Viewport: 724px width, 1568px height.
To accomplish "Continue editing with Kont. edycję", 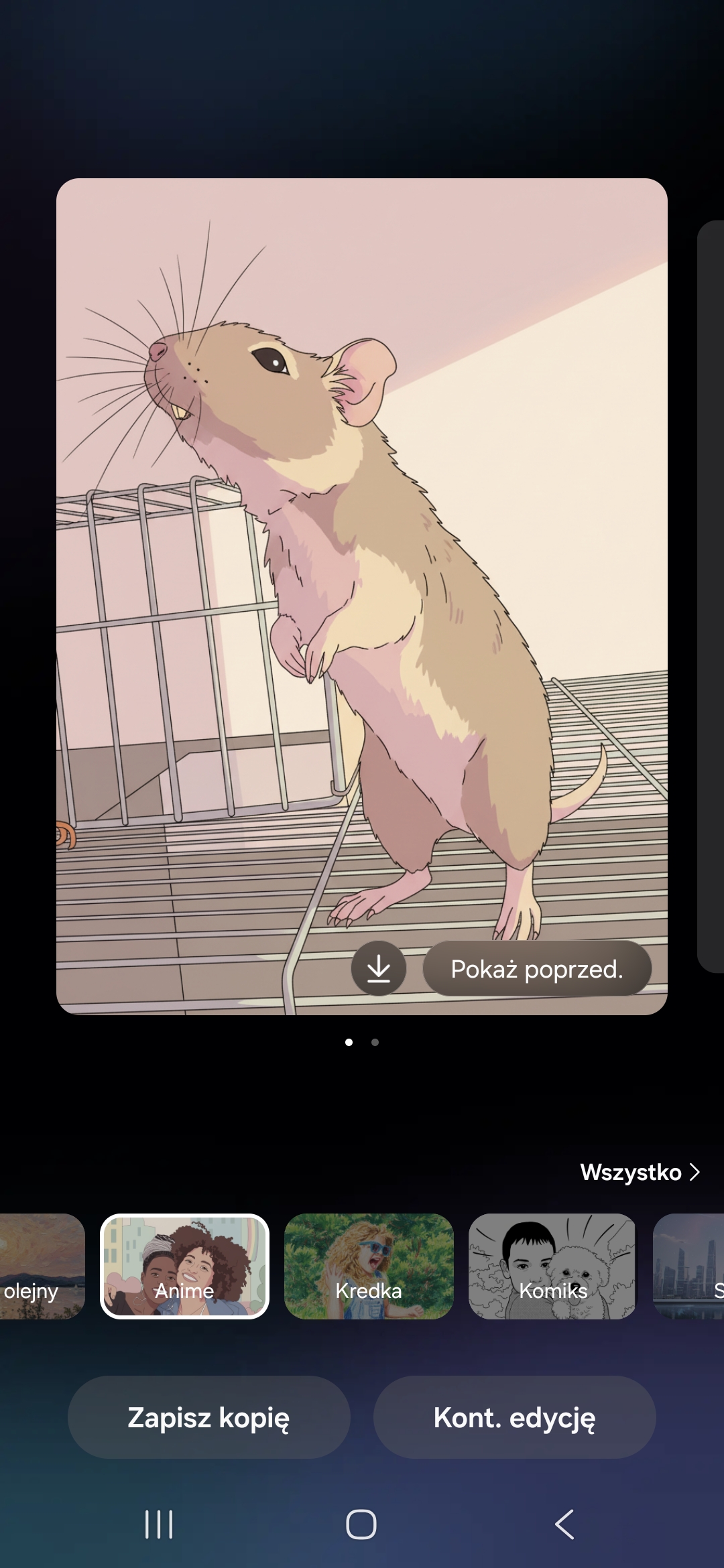I will click(x=515, y=1417).
